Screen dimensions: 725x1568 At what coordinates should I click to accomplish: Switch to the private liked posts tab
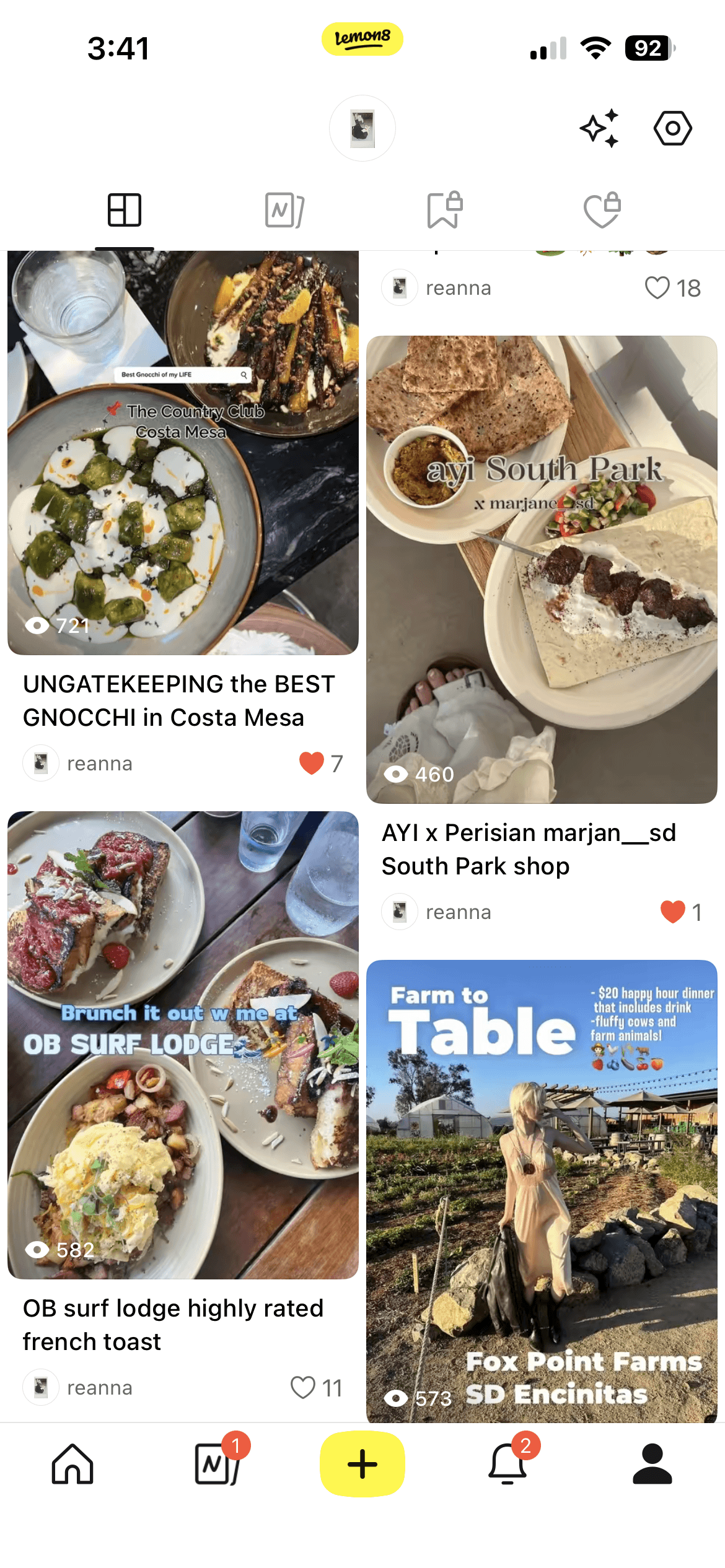602,210
